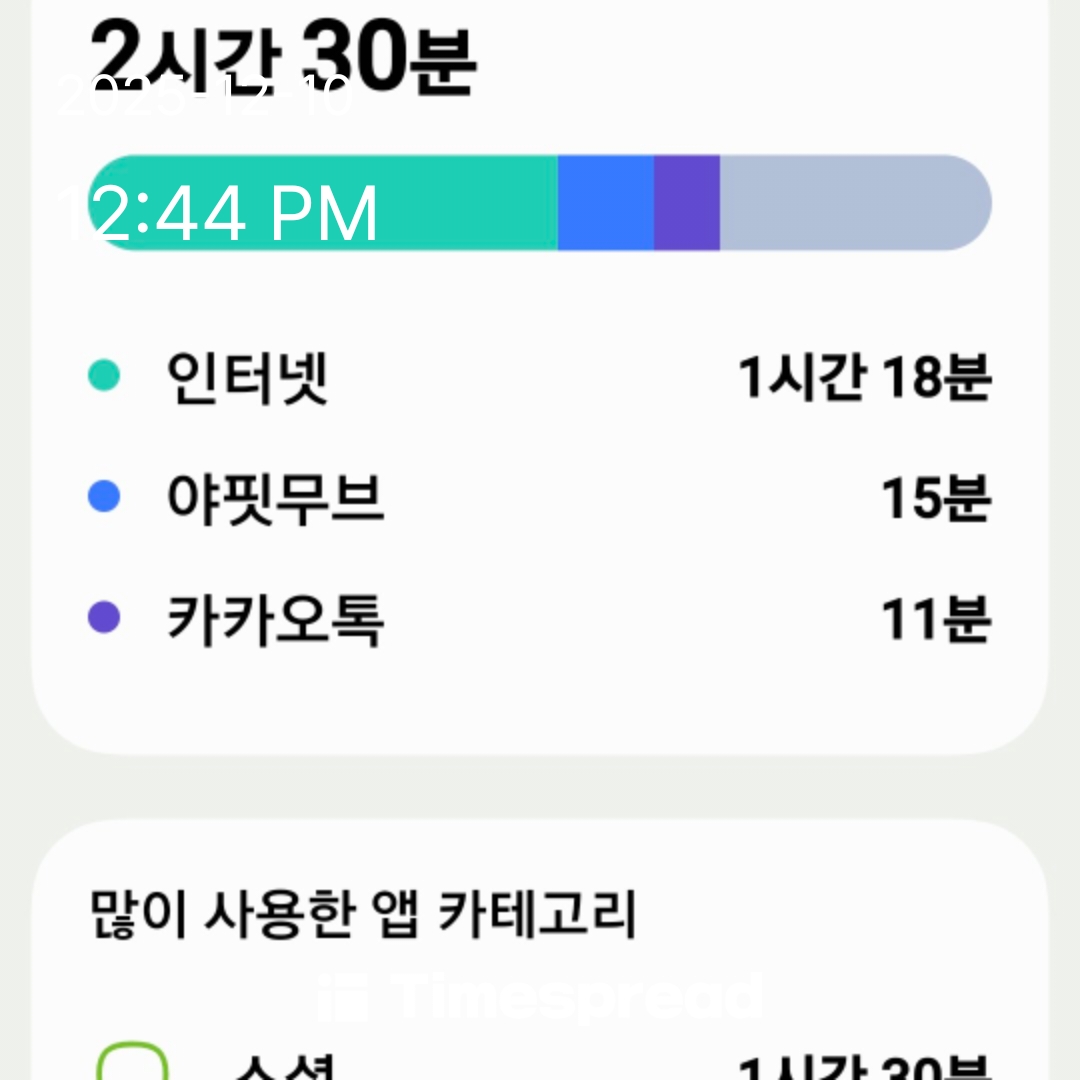Select the 카카오톡 usage row
The height and width of the screenshot is (1080, 1080).
(x=540, y=619)
